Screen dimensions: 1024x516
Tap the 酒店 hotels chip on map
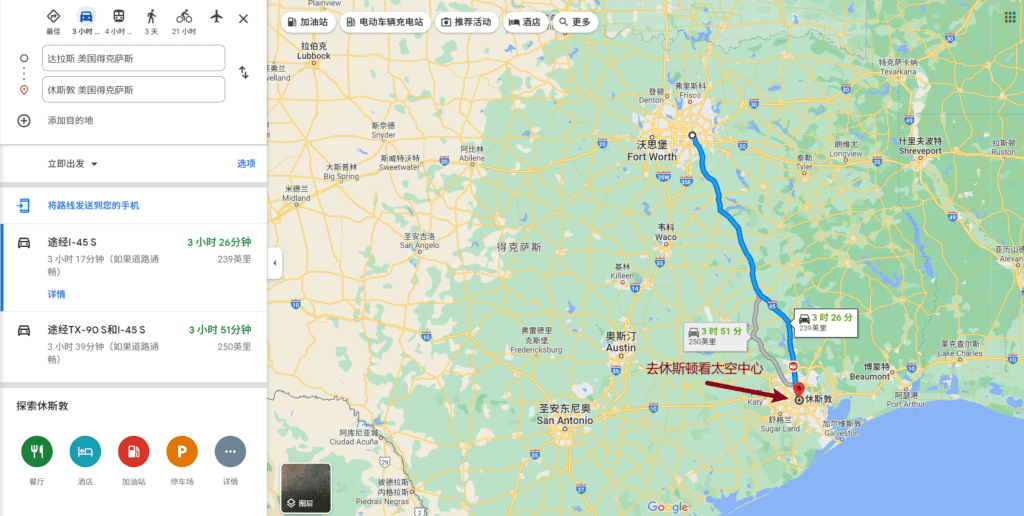pyautogui.click(x=524, y=21)
